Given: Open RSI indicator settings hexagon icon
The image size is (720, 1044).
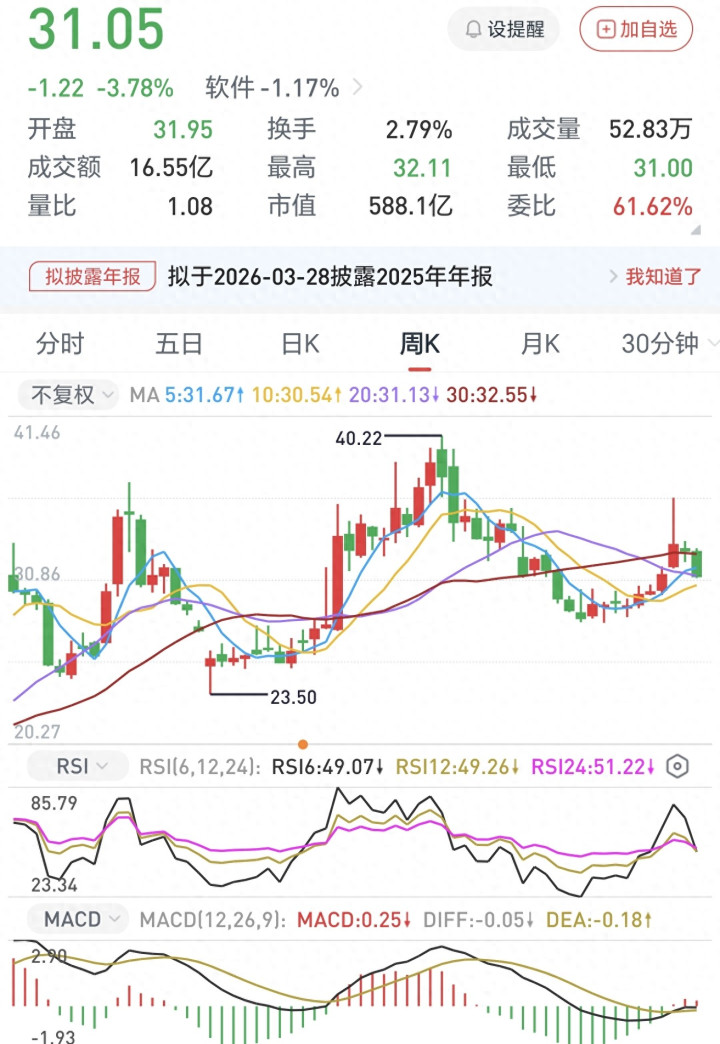Looking at the screenshot, I should pyautogui.click(x=678, y=767).
